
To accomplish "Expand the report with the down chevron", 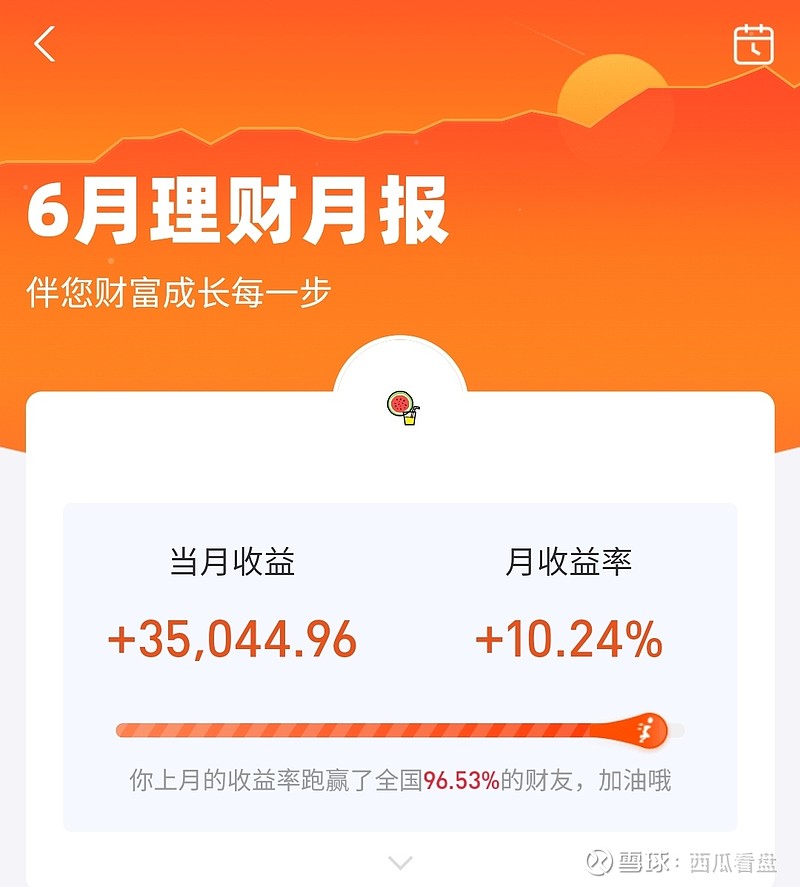I will click(x=400, y=861).
